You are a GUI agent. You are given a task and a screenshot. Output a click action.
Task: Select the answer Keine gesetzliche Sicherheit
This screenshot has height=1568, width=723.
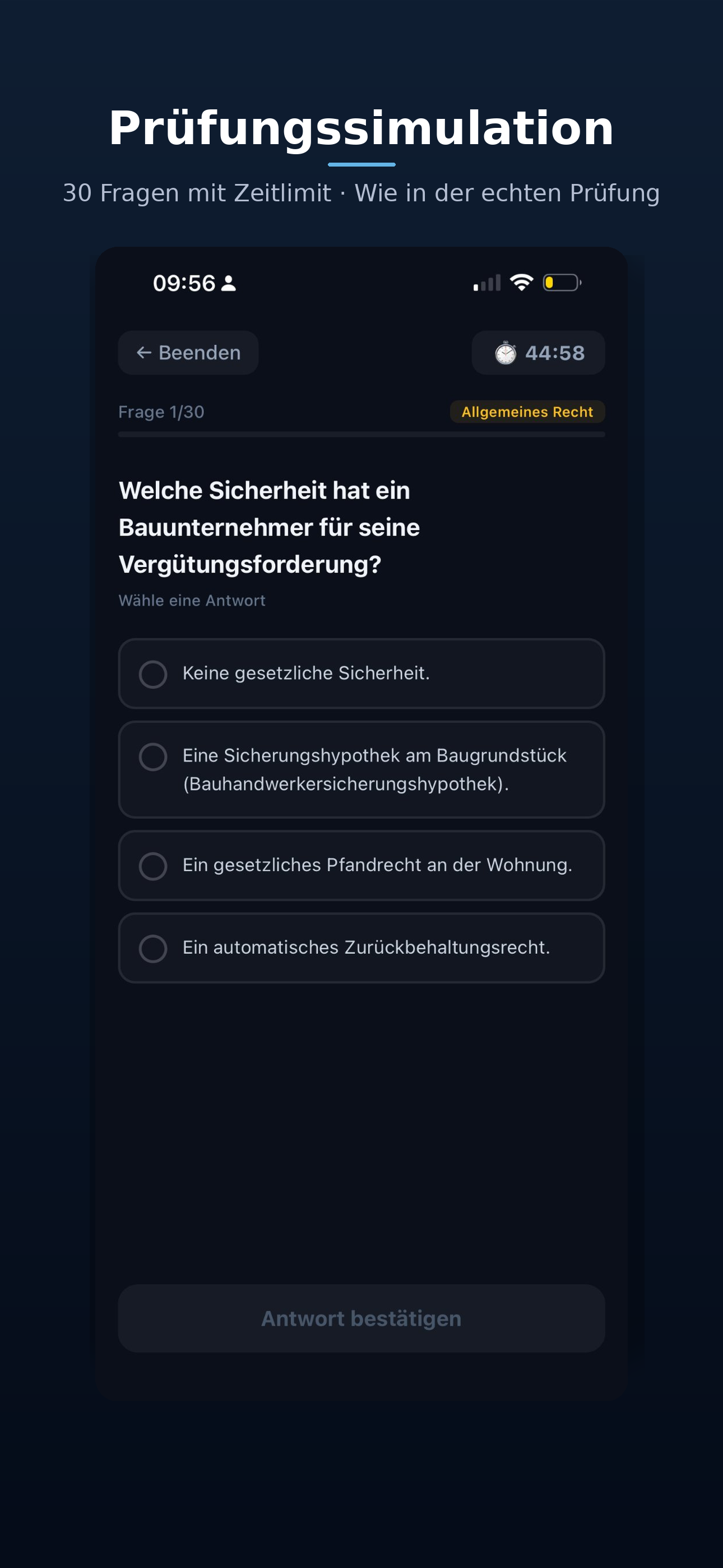click(361, 675)
